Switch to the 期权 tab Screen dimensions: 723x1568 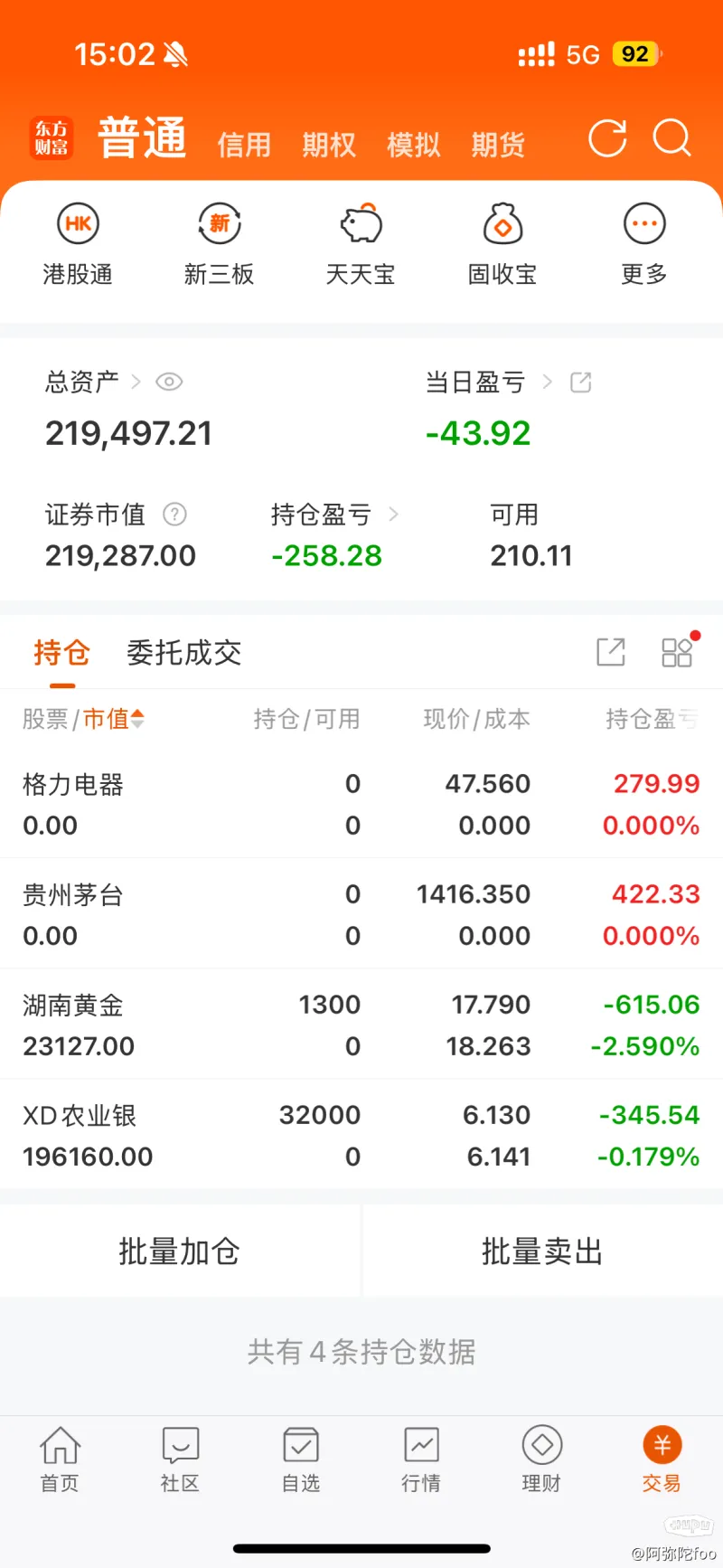tap(328, 145)
